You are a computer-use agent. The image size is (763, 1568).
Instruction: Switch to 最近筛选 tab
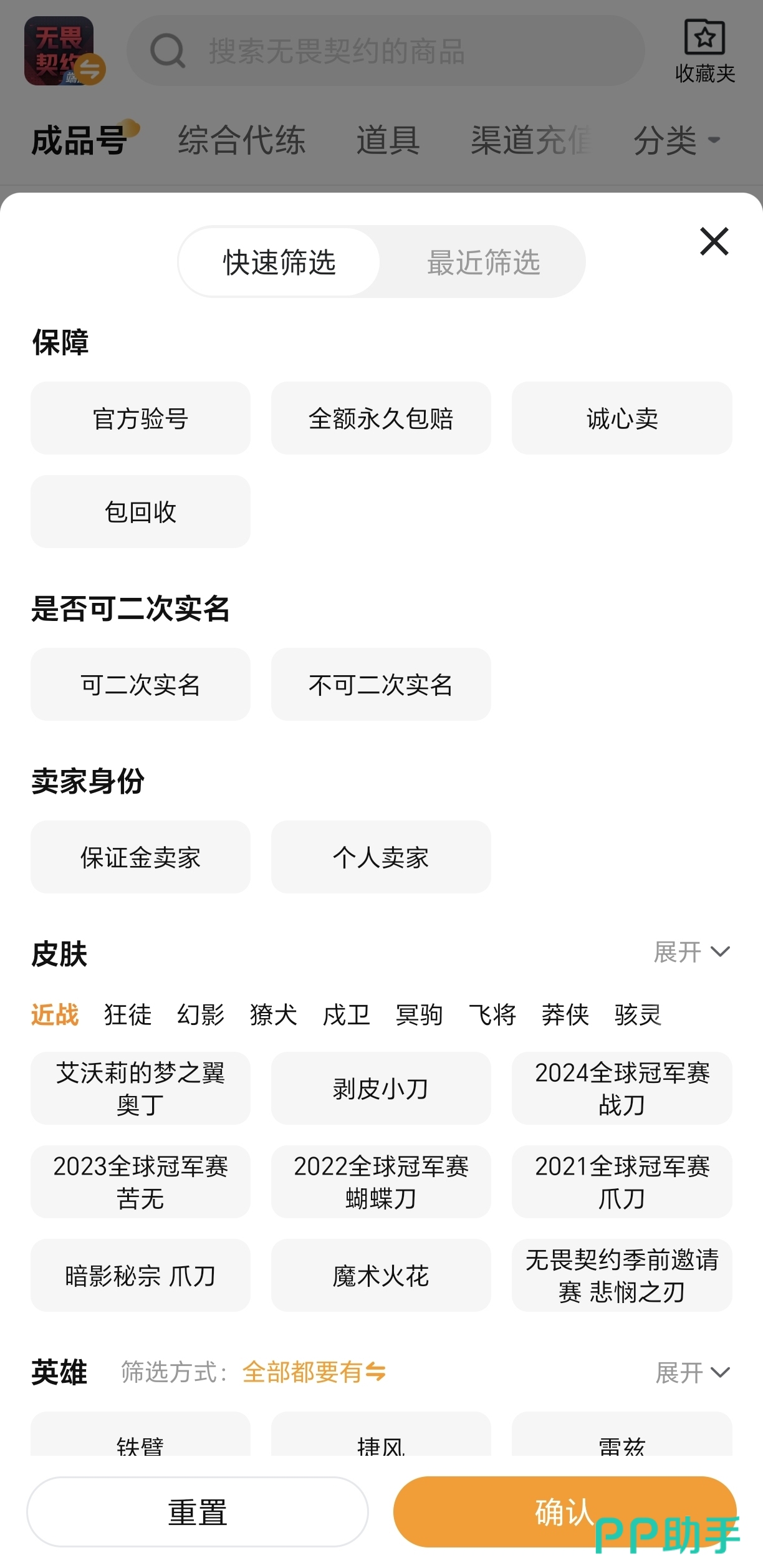483,262
